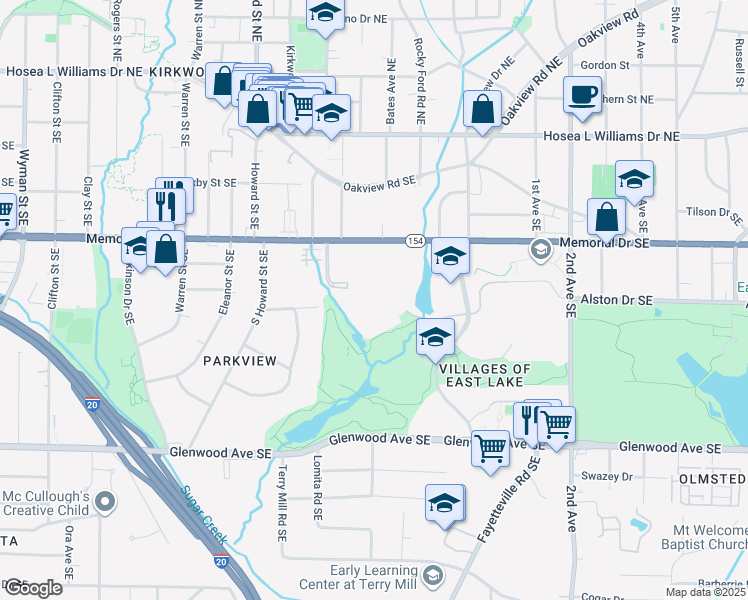Screen dimensions: 748x600
Task: Open the shopping bag marker near Warren St SE
Action: pos(166,252)
